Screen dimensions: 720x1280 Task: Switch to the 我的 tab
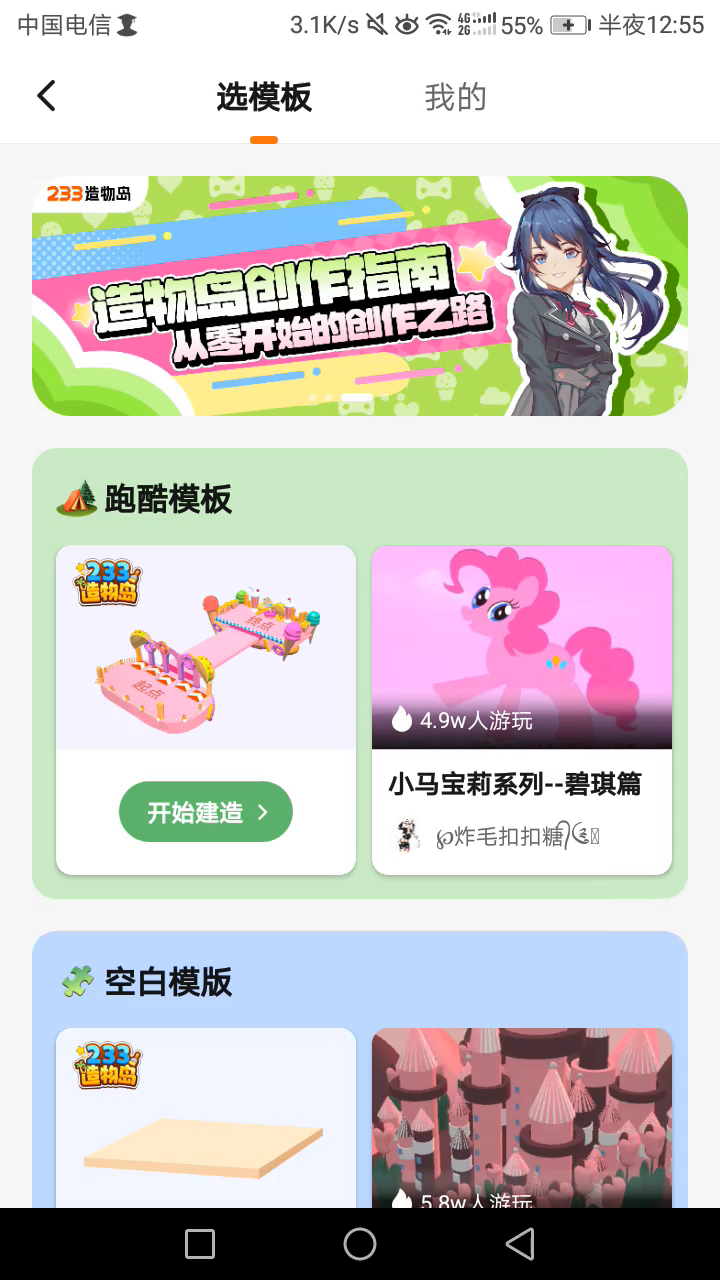click(455, 97)
